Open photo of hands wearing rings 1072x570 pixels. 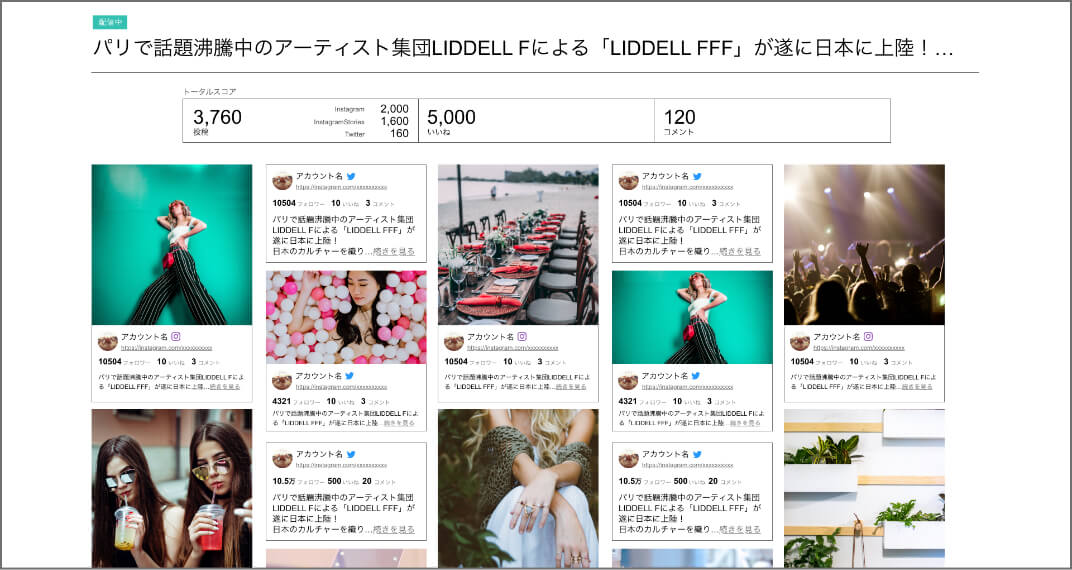click(x=518, y=488)
